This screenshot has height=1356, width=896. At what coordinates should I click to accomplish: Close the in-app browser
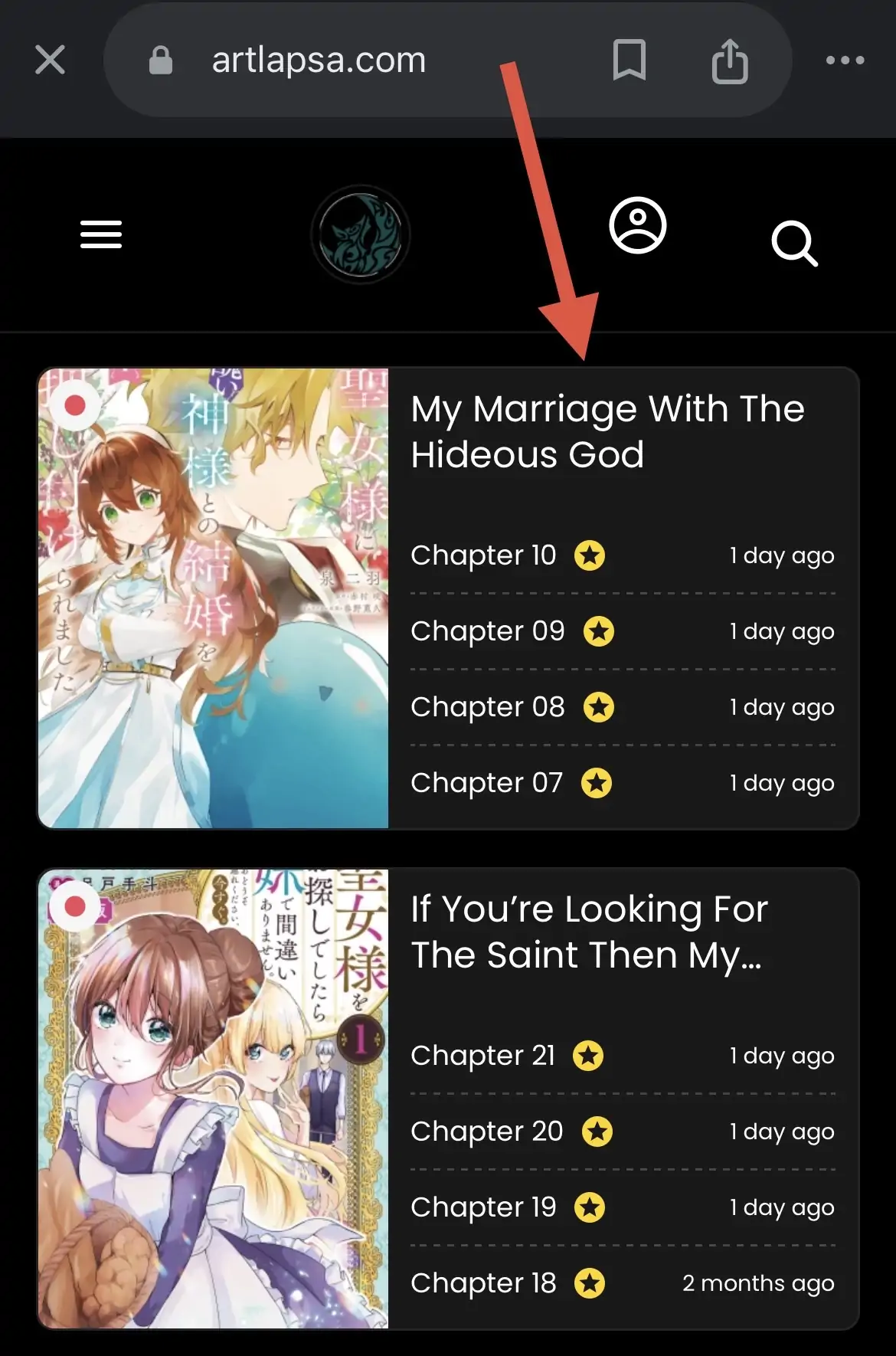pyautogui.click(x=51, y=60)
